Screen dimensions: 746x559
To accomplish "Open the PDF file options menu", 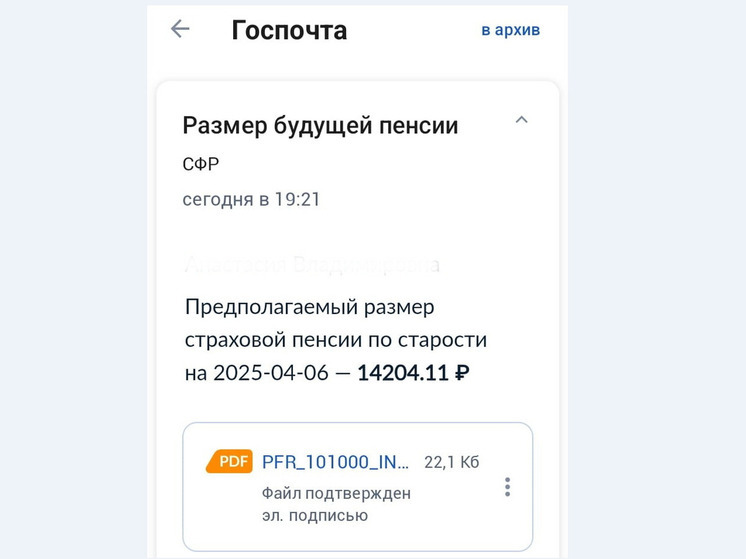I will (507, 487).
